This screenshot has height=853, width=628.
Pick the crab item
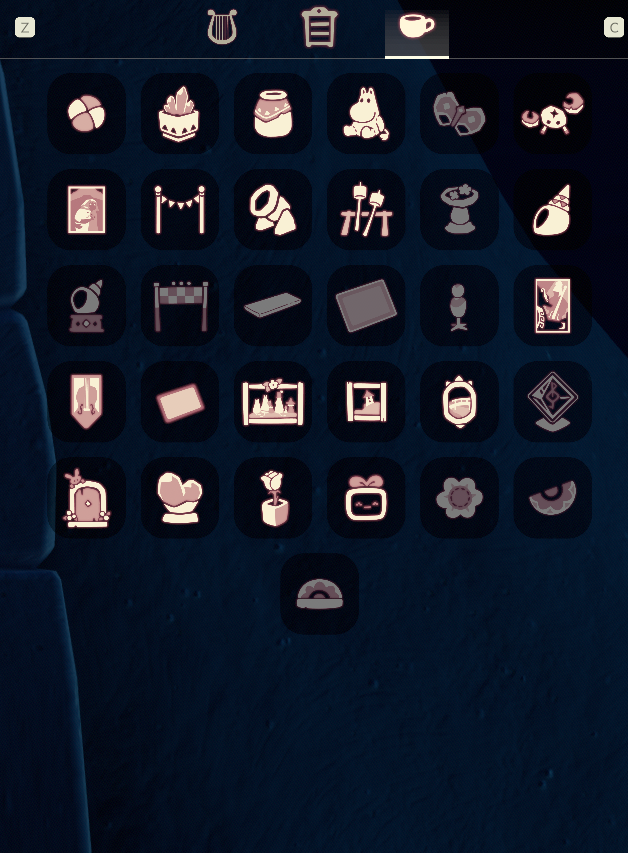click(x=552, y=114)
